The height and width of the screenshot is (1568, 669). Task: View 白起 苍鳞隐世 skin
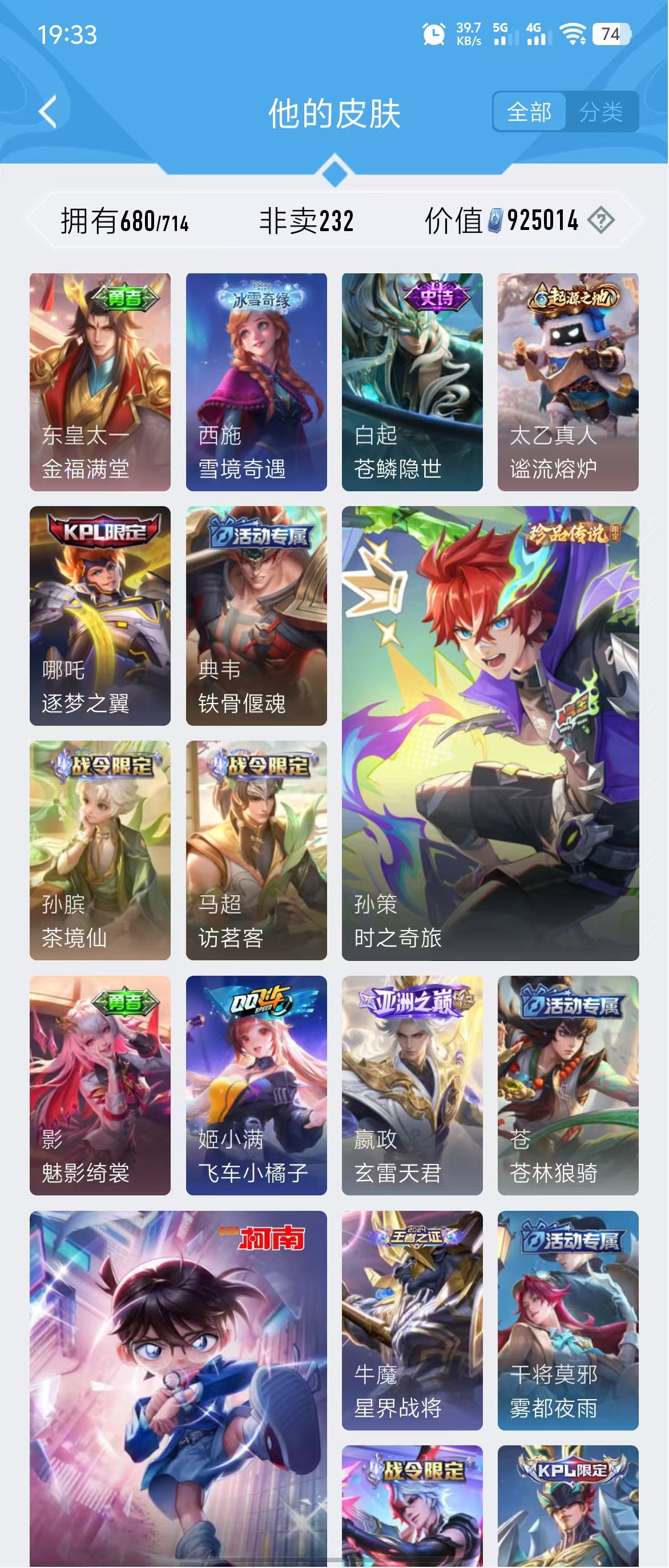coord(412,382)
